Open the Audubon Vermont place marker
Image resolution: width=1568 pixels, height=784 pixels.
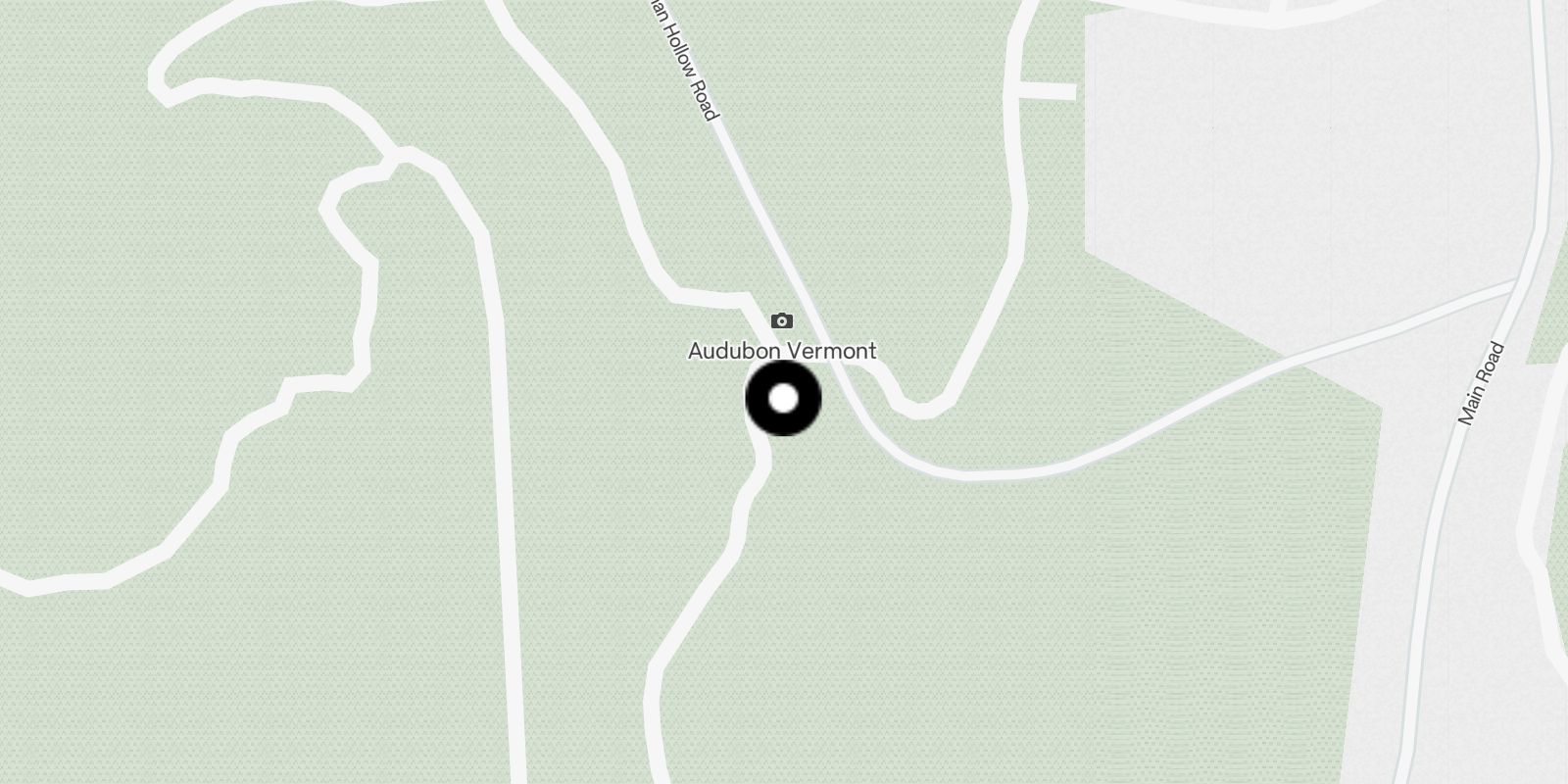coord(781,321)
